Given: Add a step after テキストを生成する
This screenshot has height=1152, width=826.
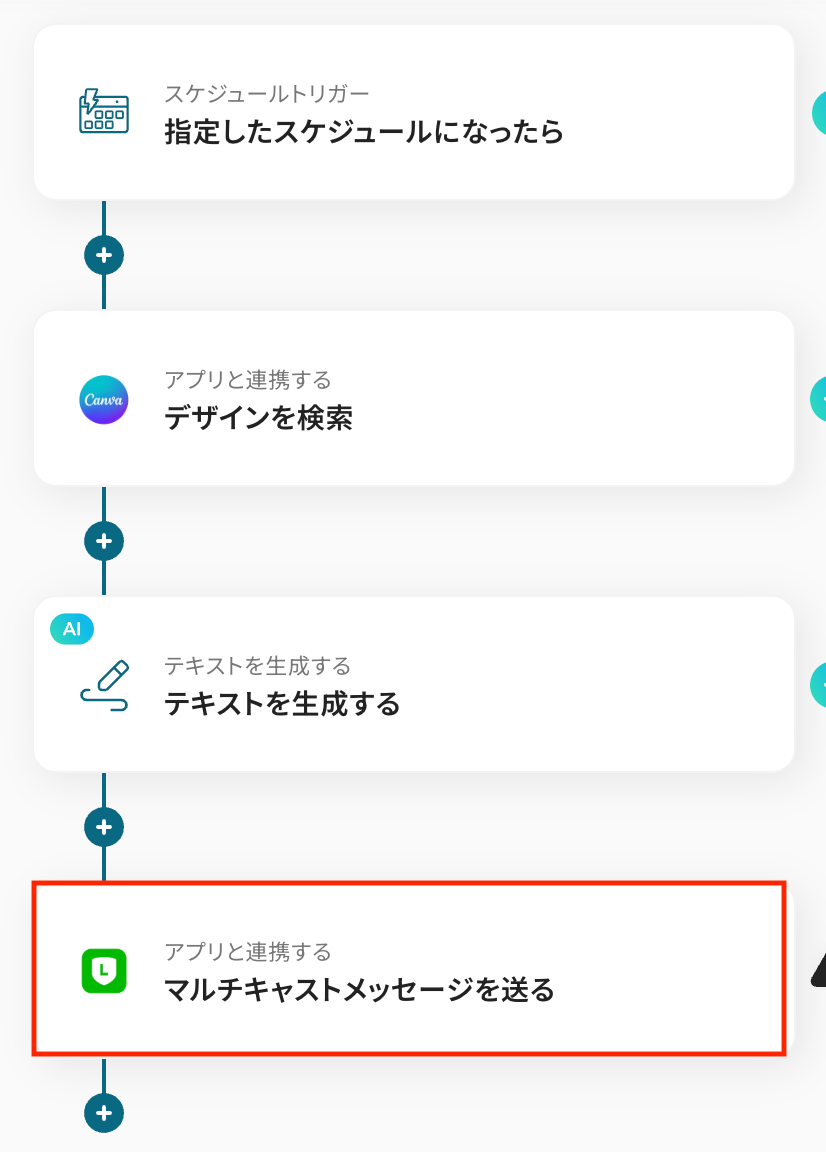Looking at the screenshot, I should (x=104, y=827).
